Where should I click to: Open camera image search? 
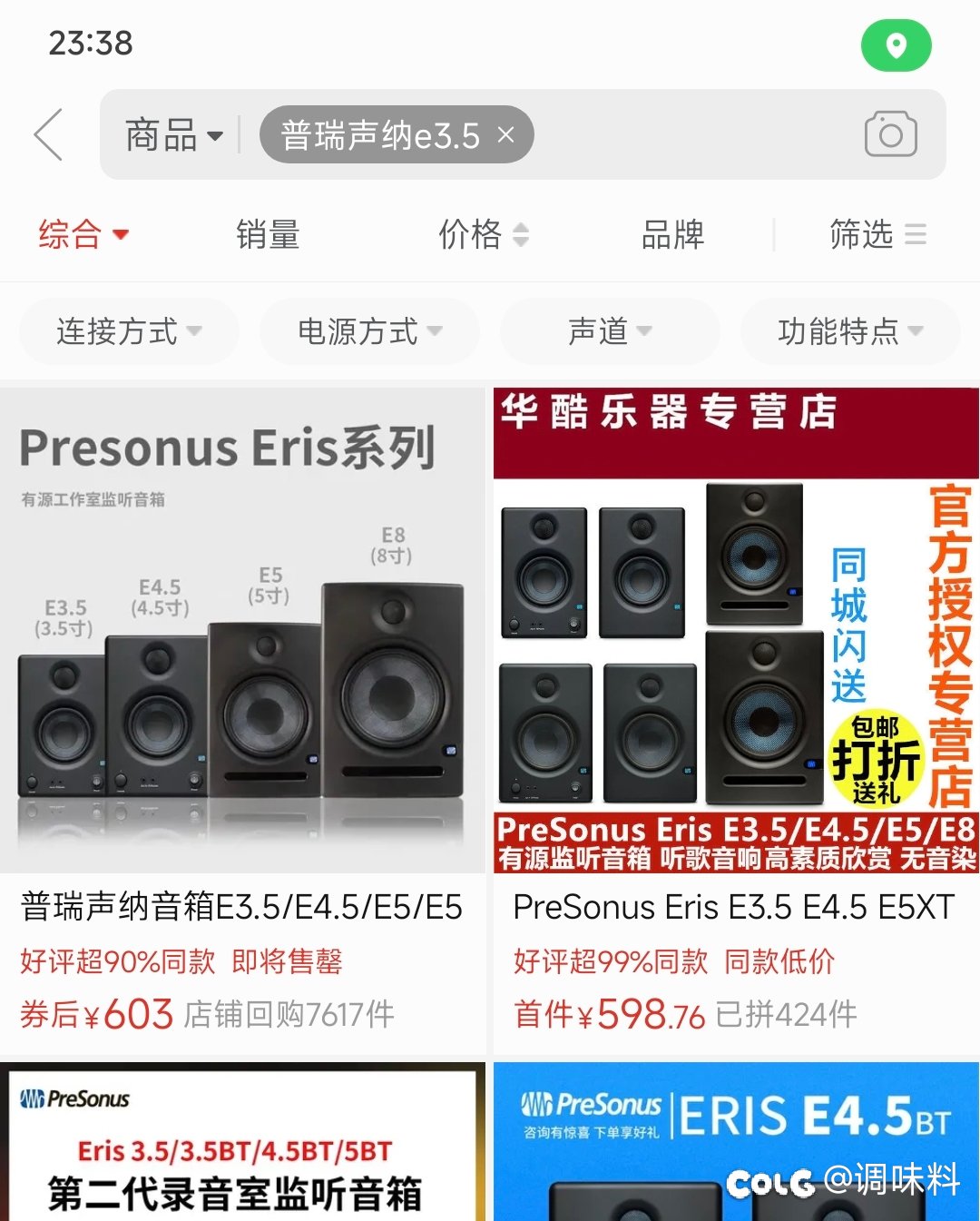pyautogui.click(x=890, y=134)
